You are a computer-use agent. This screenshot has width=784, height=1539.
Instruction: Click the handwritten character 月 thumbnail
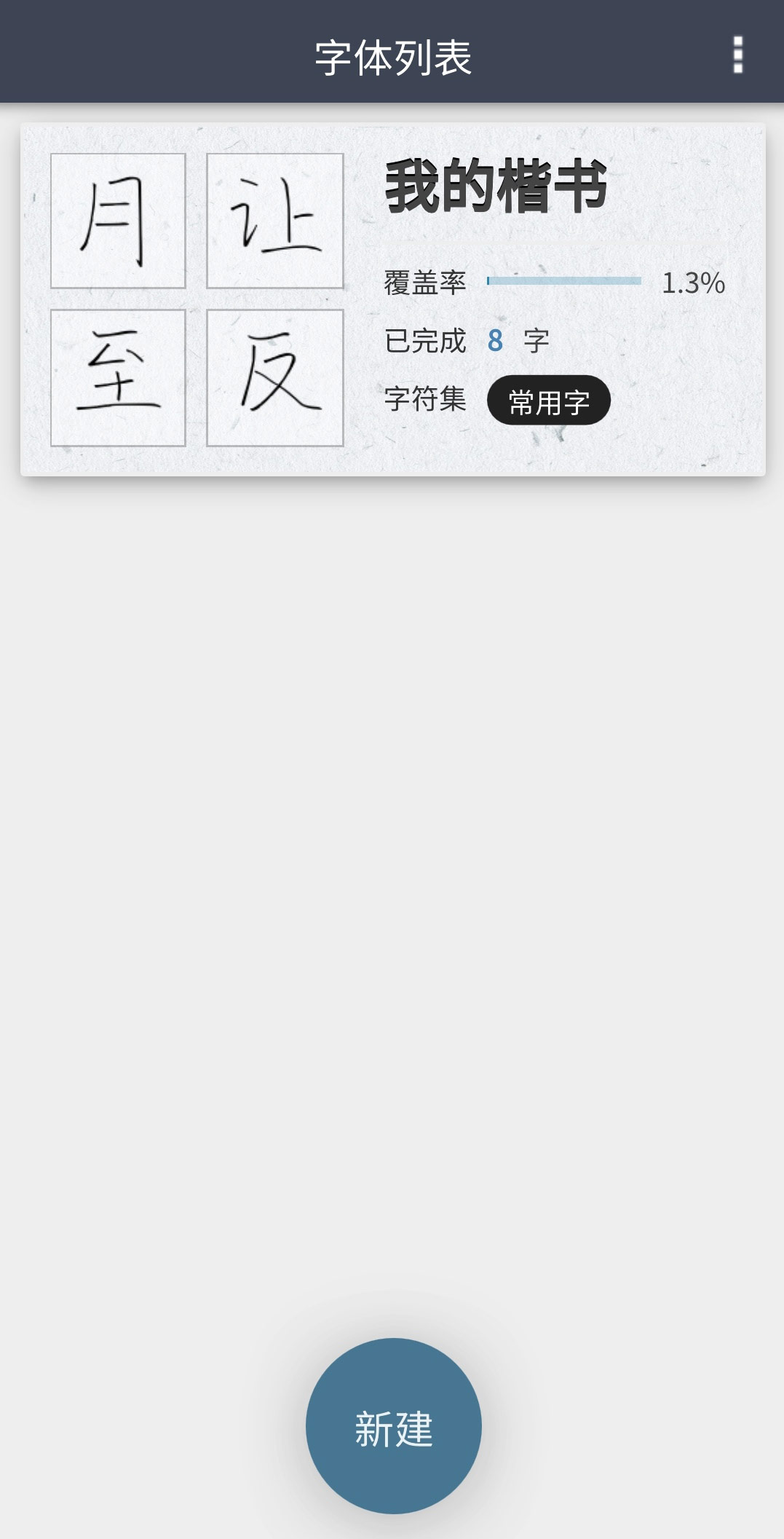click(119, 221)
